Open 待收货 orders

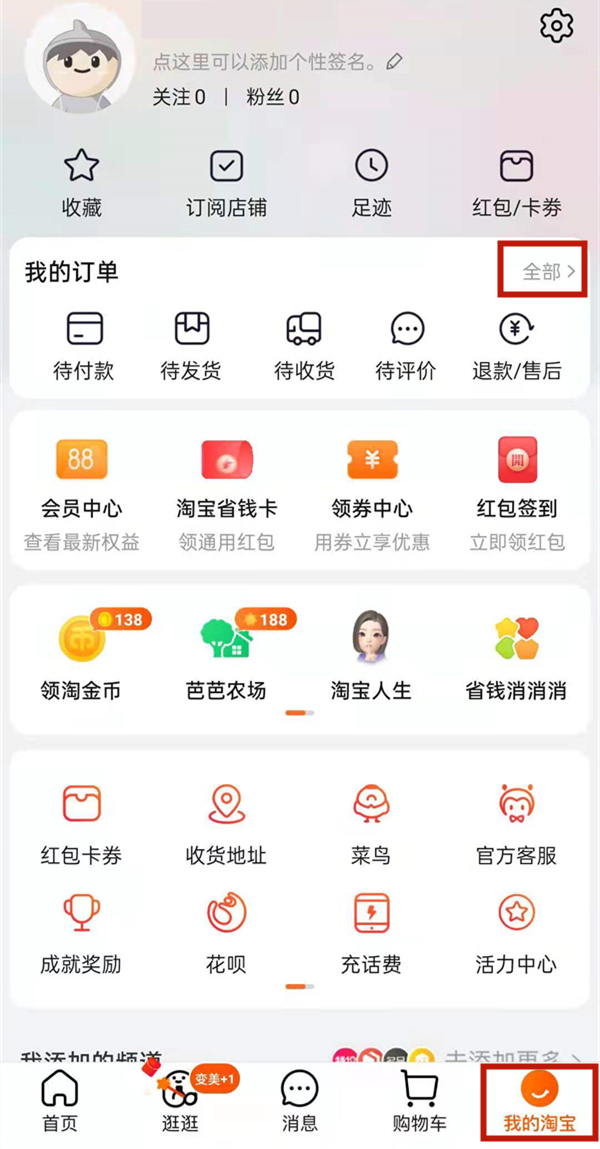(x=304, y=346)
